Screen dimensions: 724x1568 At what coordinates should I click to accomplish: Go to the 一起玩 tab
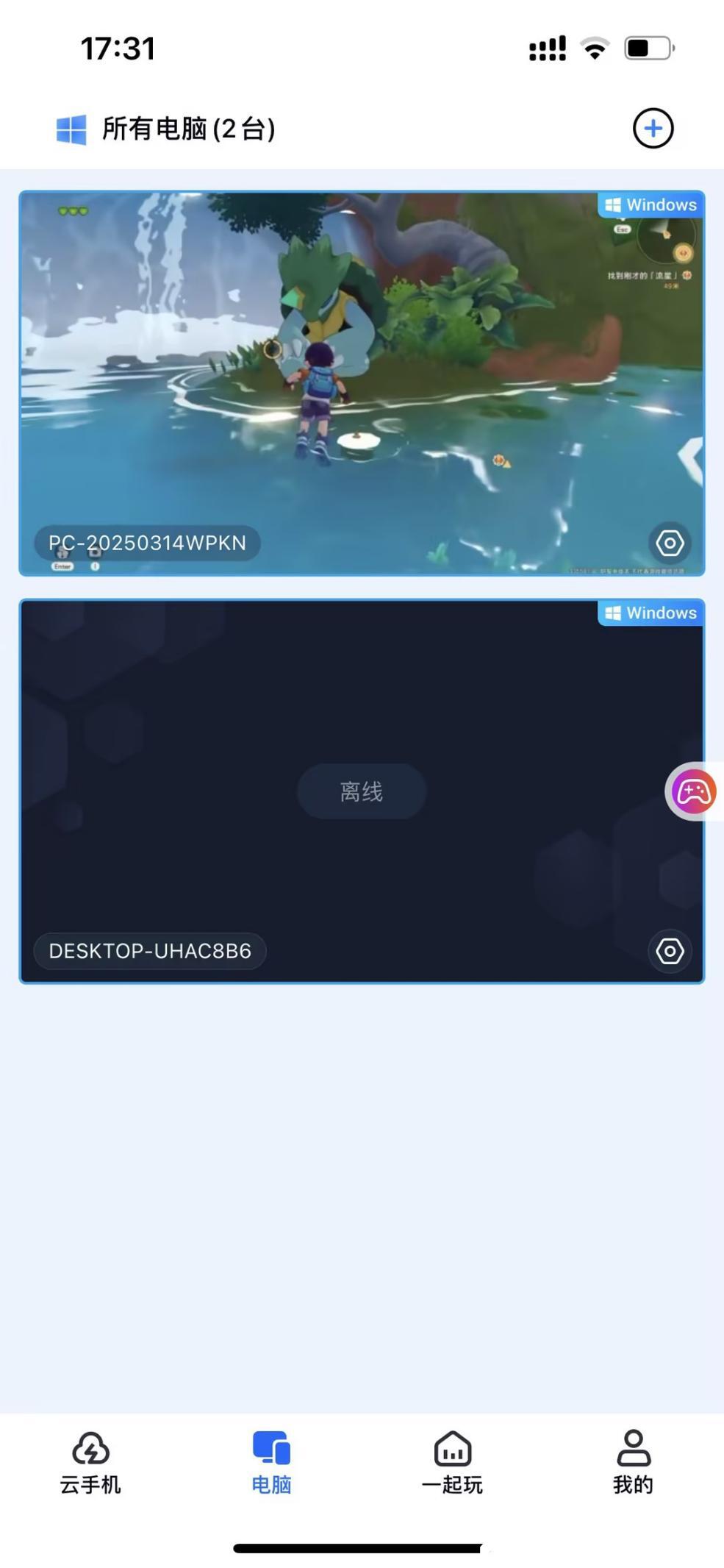(452, 1462)
